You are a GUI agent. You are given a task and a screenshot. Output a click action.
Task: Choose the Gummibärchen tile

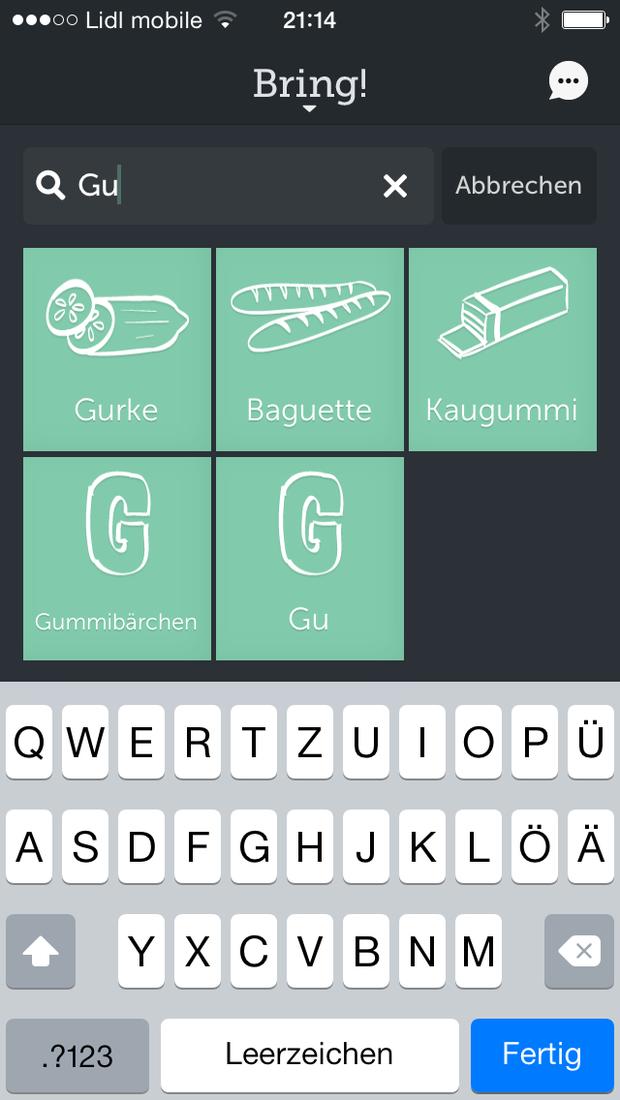pyautogui.click(x=117, y=558)
